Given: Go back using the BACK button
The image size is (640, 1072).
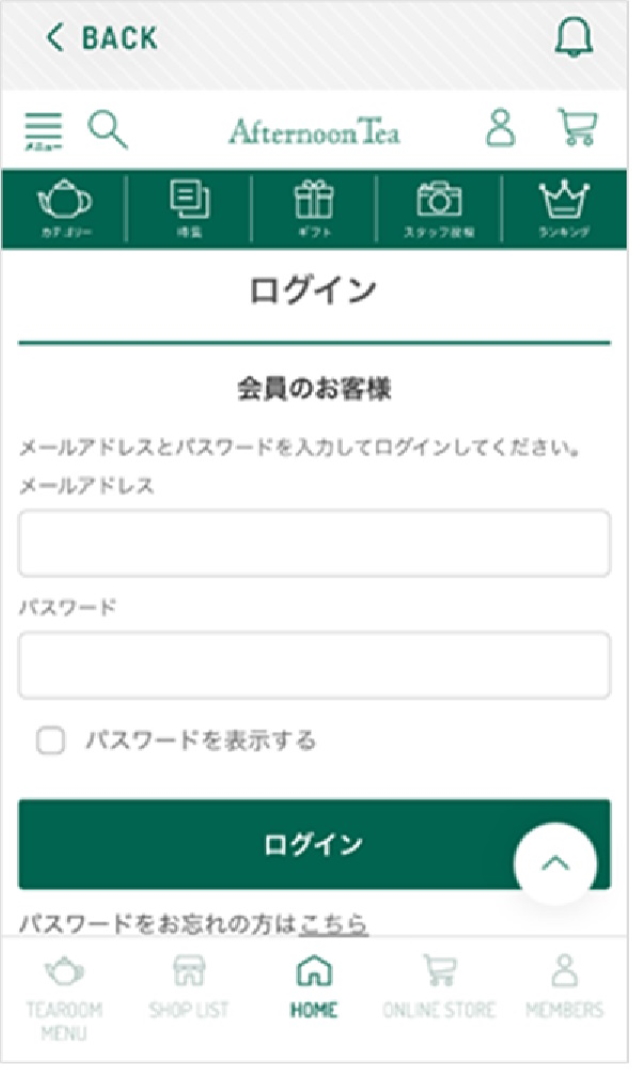Looking at the screenshot, I should click(102, 39).
